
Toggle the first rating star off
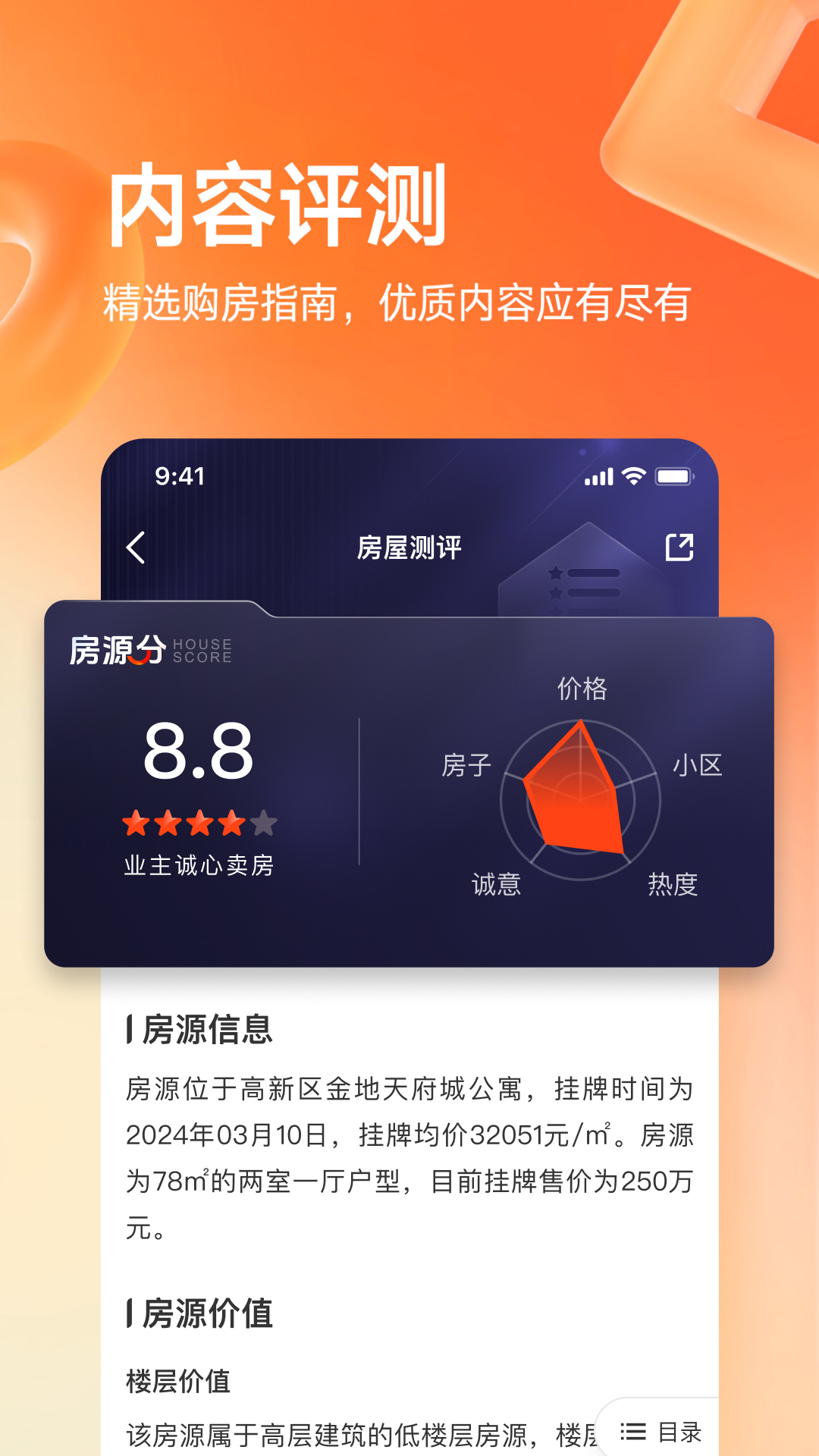pos(136,821)
